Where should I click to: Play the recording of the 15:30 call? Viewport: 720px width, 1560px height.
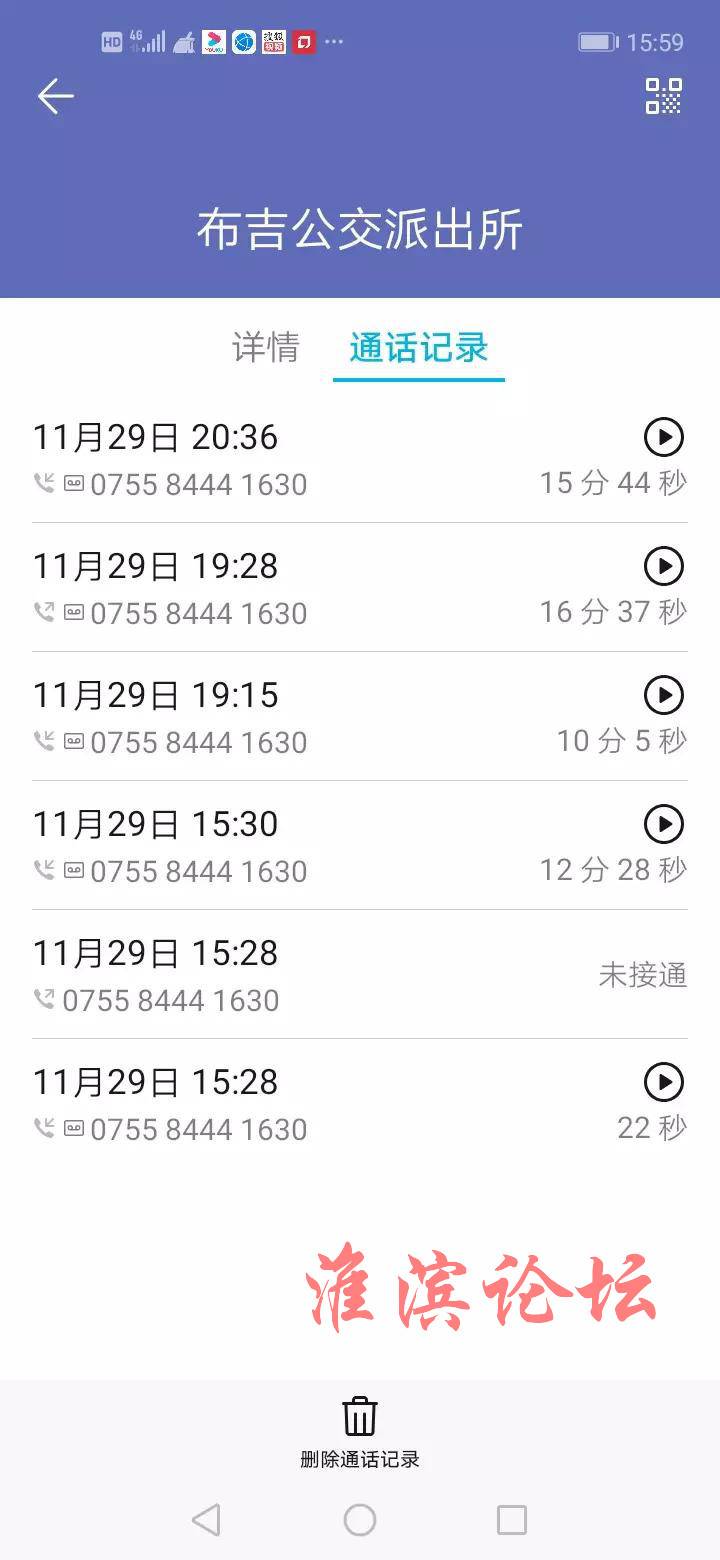tap(663, 824)
